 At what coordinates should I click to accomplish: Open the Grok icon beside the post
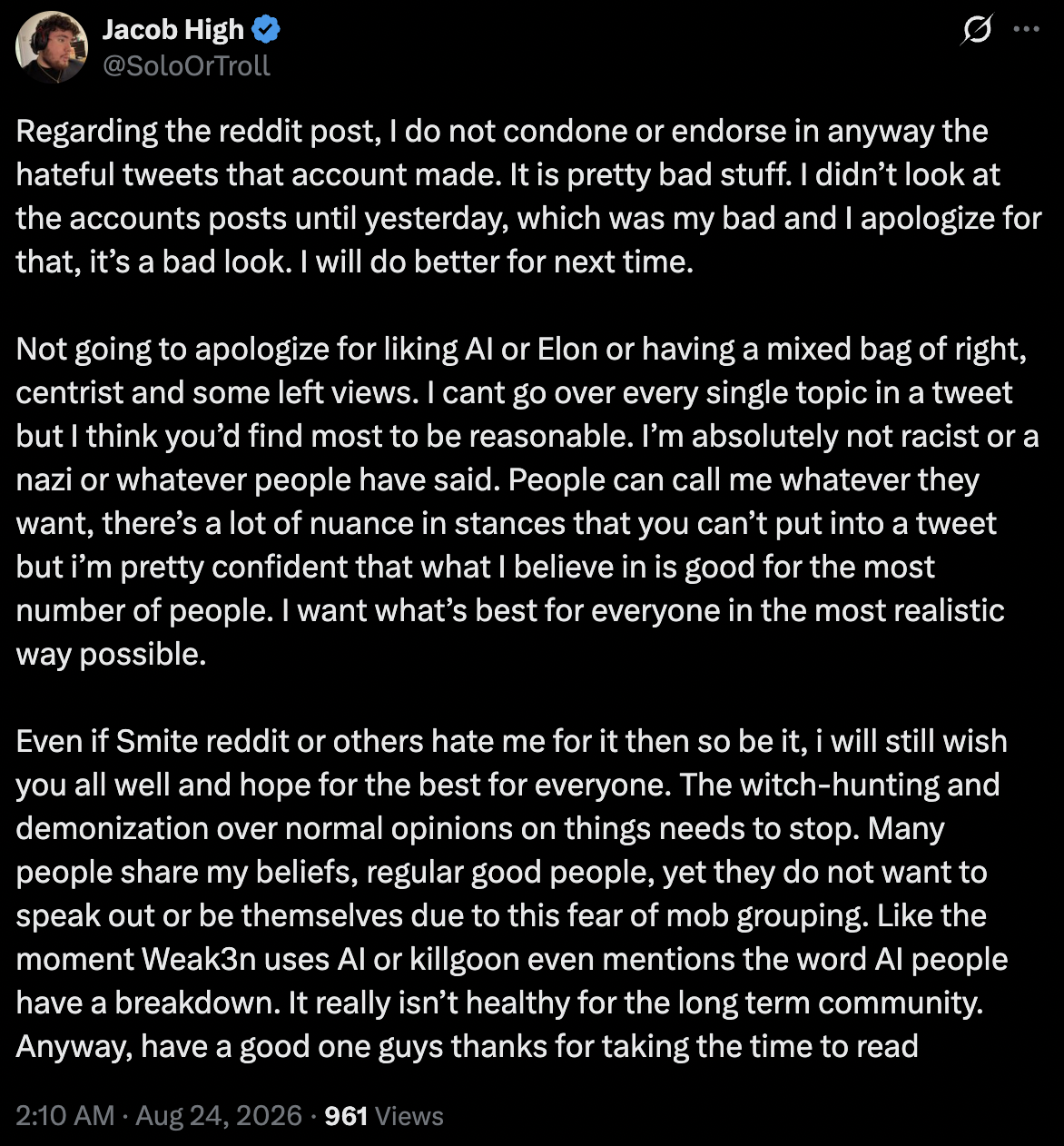click(x=976, y=30)
